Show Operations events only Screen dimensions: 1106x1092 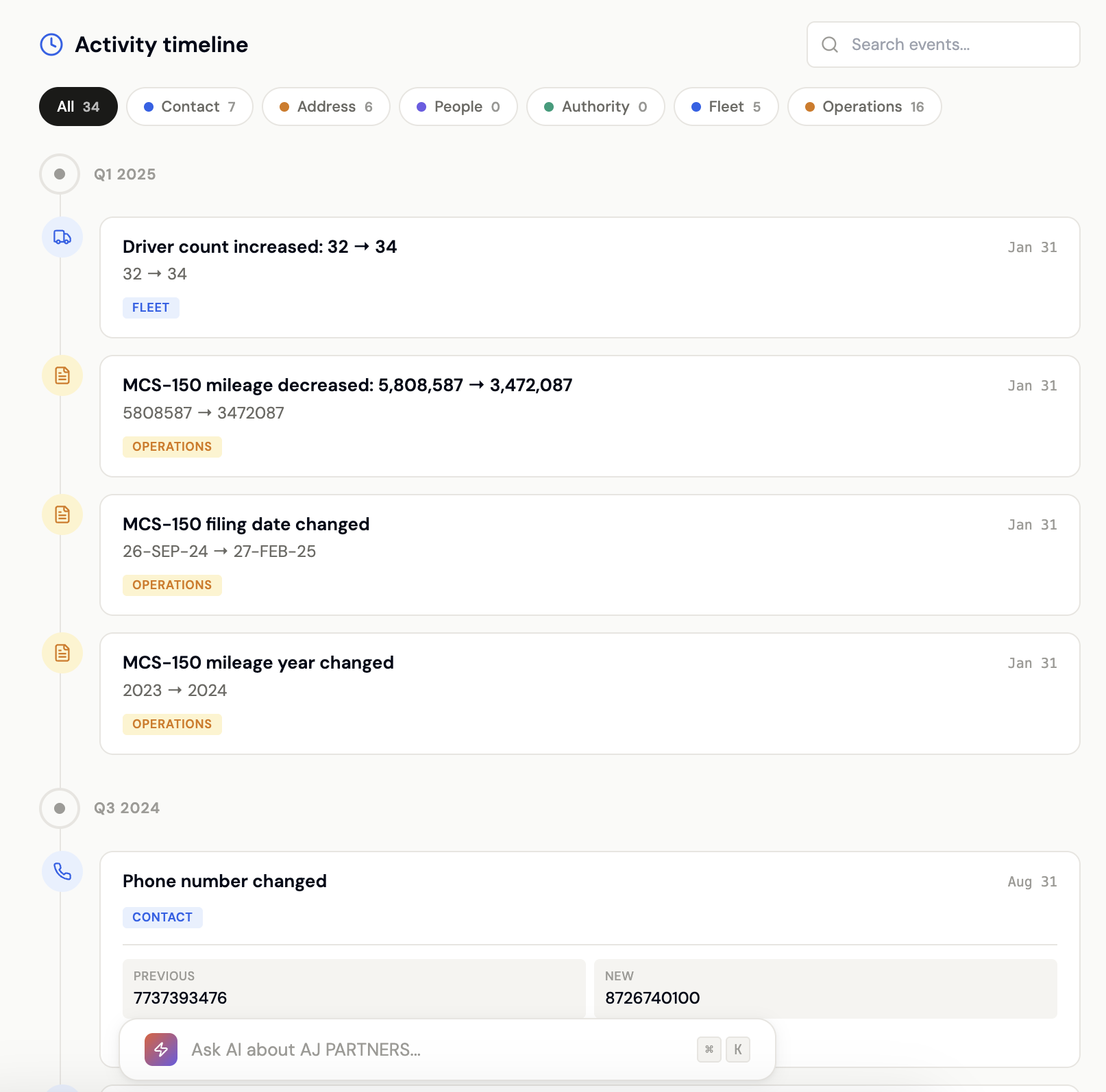[x=864, y=107]
